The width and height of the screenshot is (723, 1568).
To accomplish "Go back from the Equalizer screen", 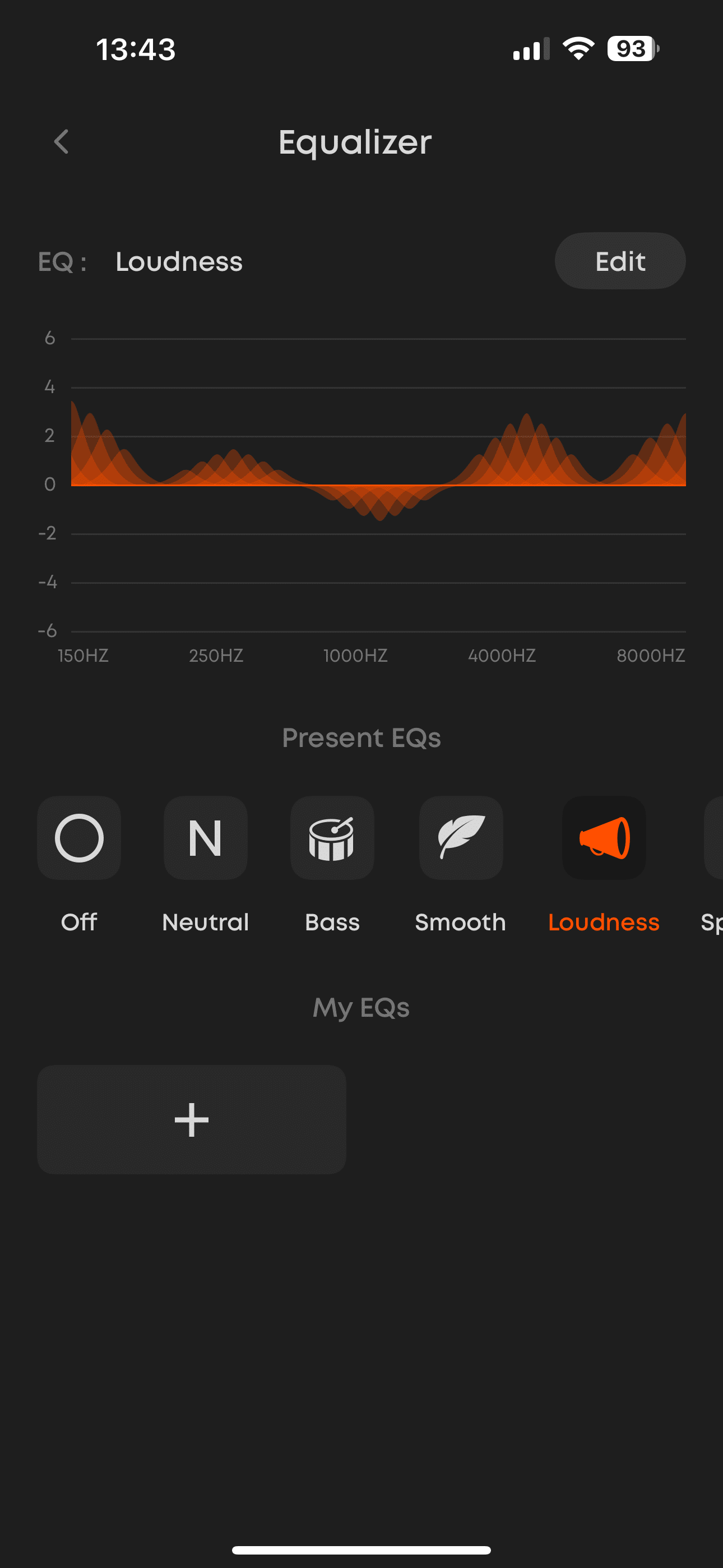I will click(62, 142).
